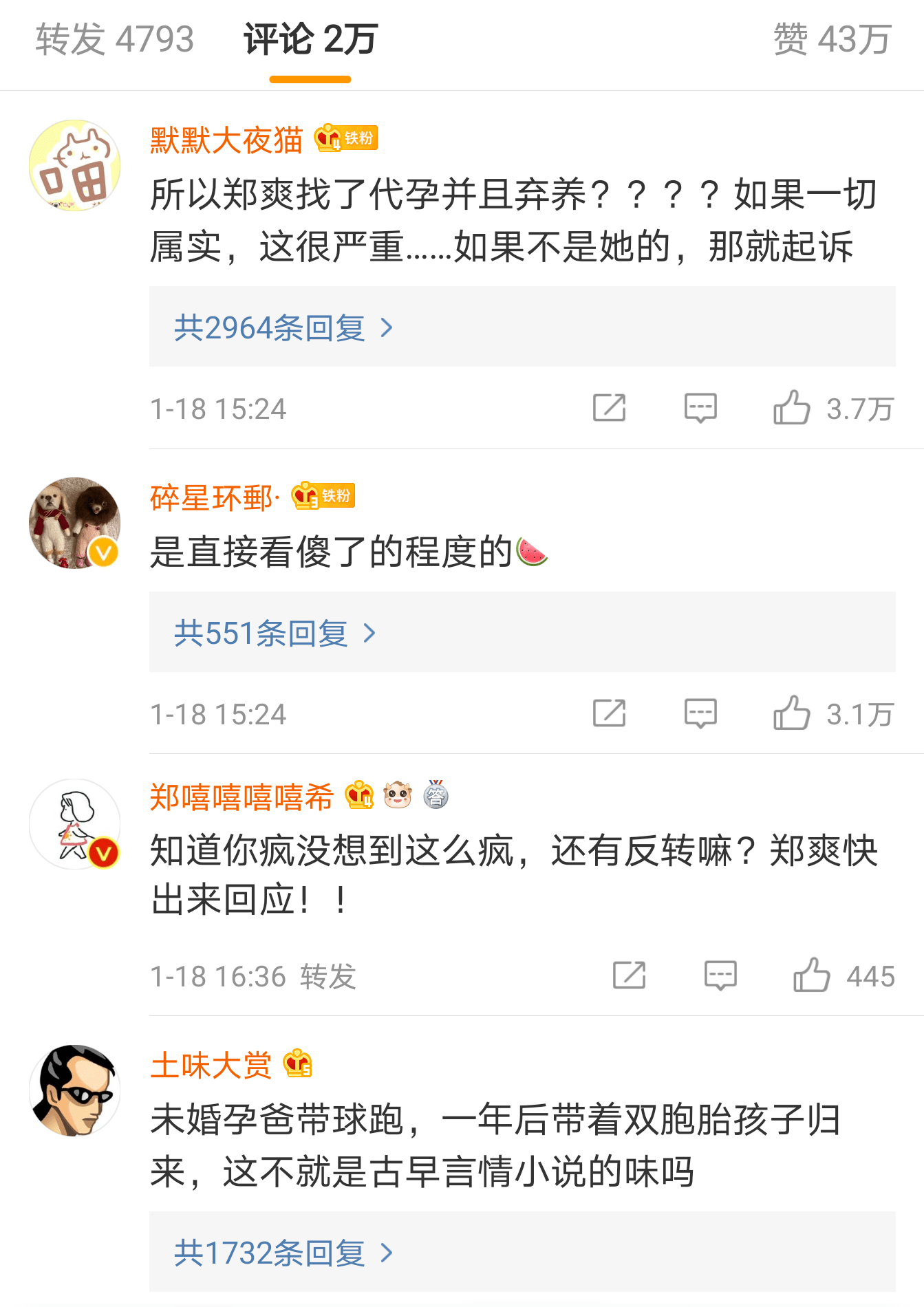Reply to 碎星环郵·'s watermelon comment

coord(700,713)
